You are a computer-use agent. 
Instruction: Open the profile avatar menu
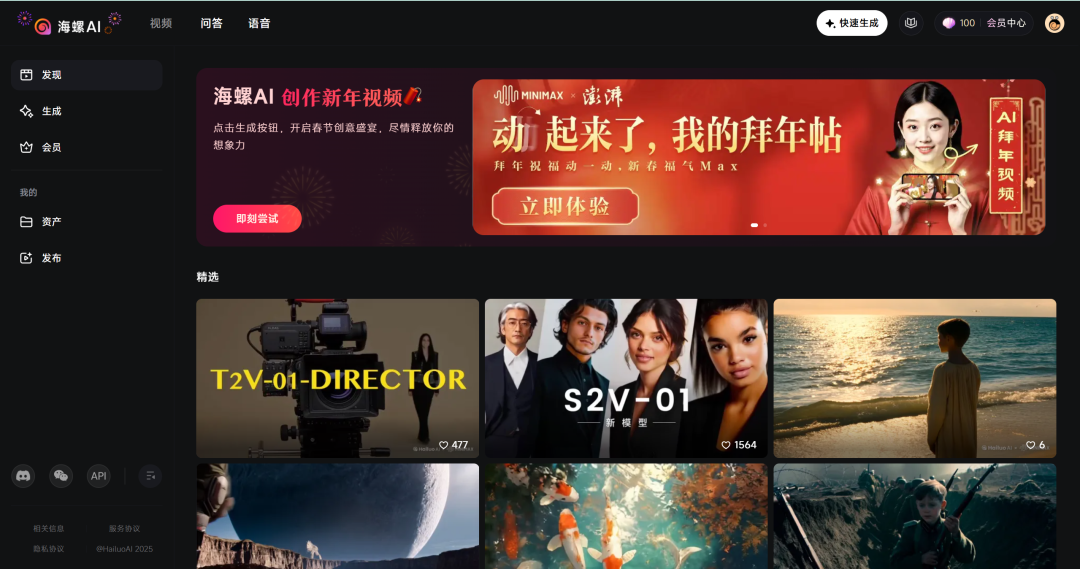point(1054,23)
